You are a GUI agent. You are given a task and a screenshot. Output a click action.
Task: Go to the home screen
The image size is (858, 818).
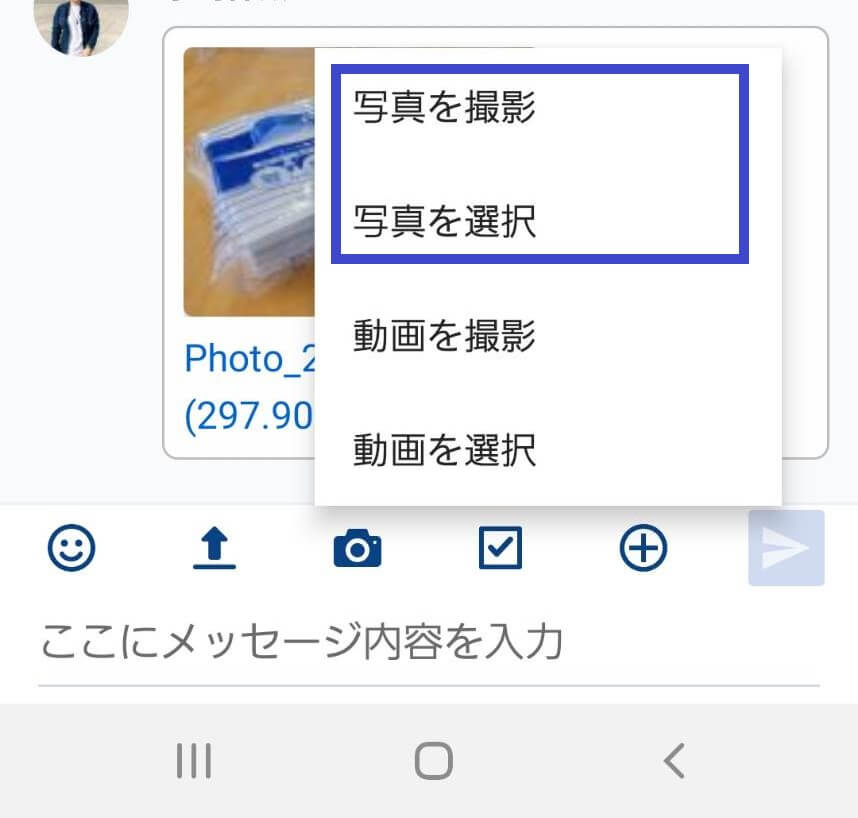pyautogui.click(x=433, y=761)
